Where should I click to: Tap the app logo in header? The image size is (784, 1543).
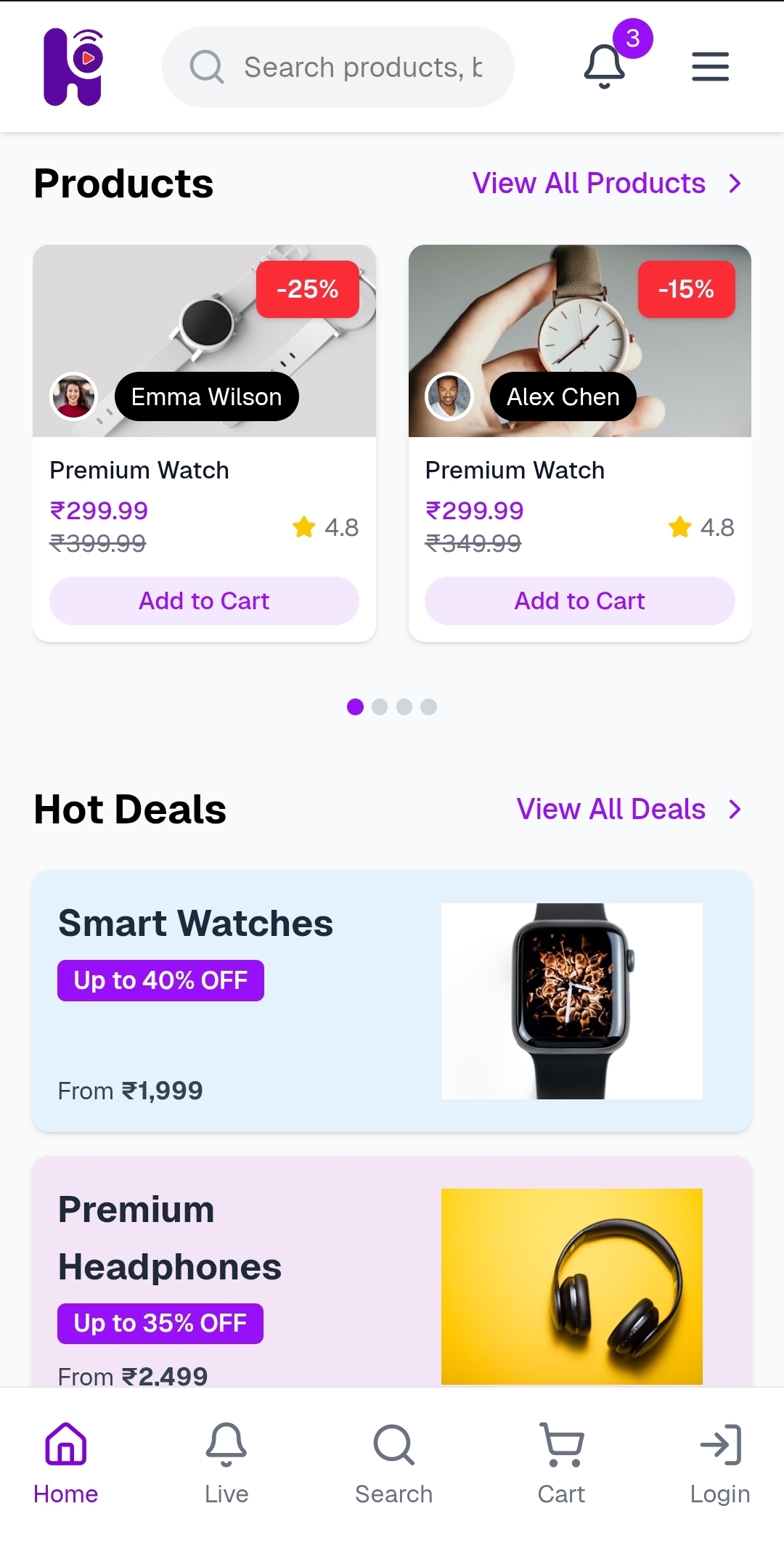[x=73, y=67]
